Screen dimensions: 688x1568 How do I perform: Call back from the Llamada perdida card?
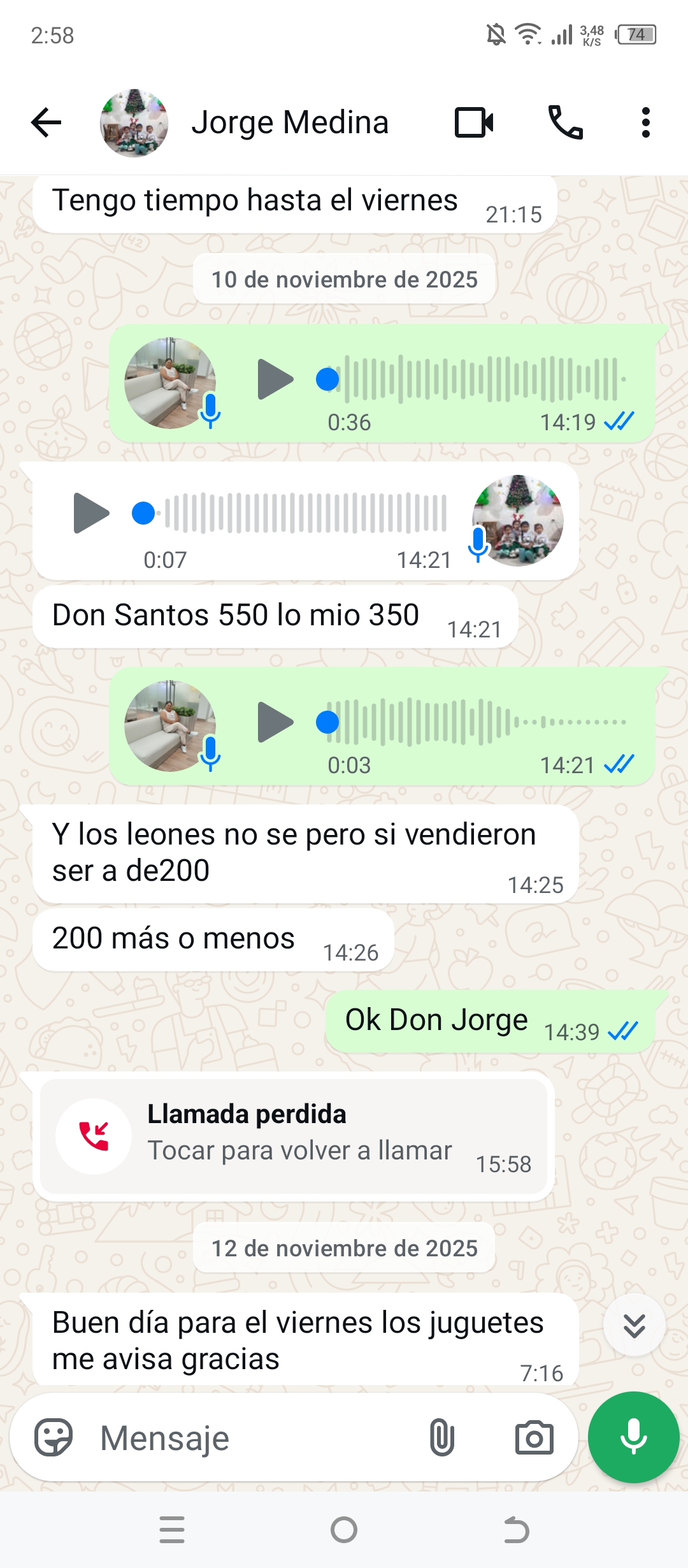click(x=293, y=1136)
